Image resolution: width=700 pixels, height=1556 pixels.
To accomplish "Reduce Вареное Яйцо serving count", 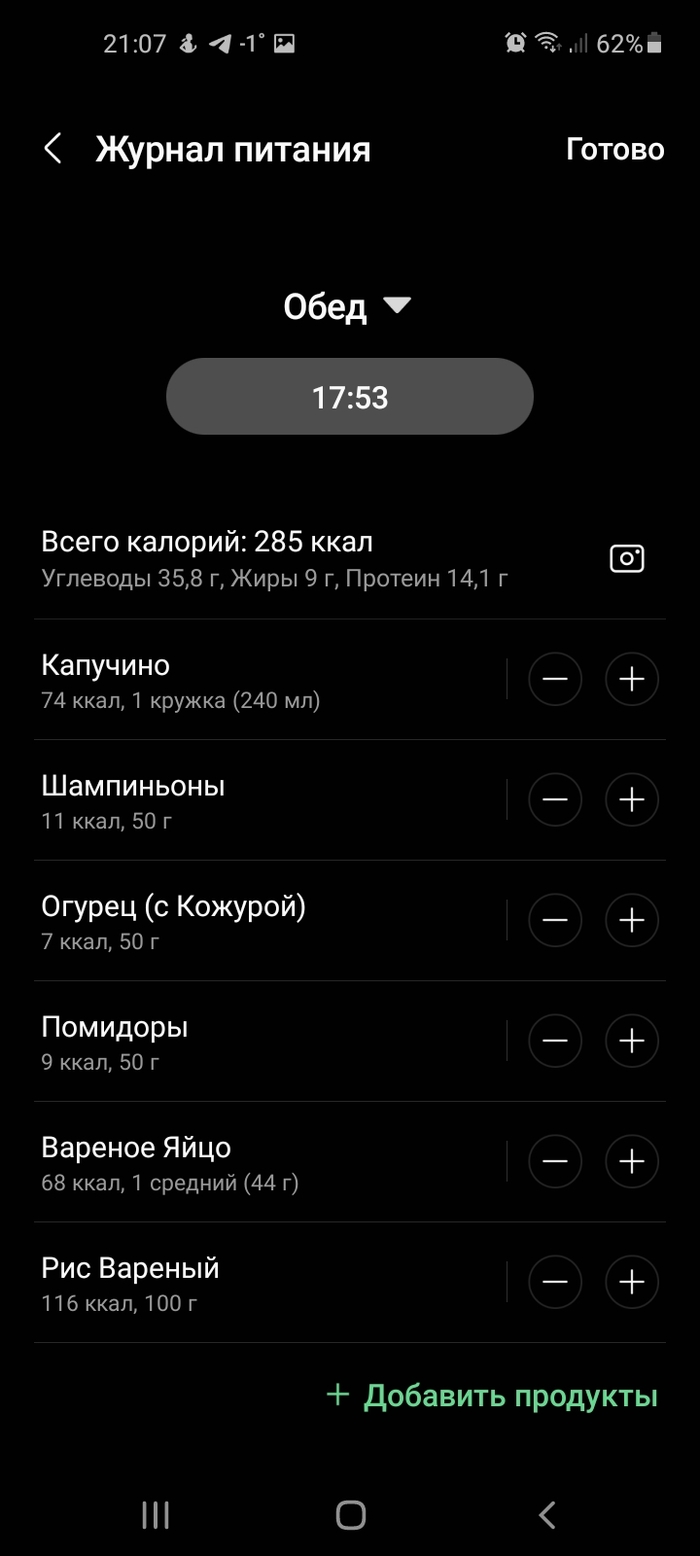I will [555, 1162].
